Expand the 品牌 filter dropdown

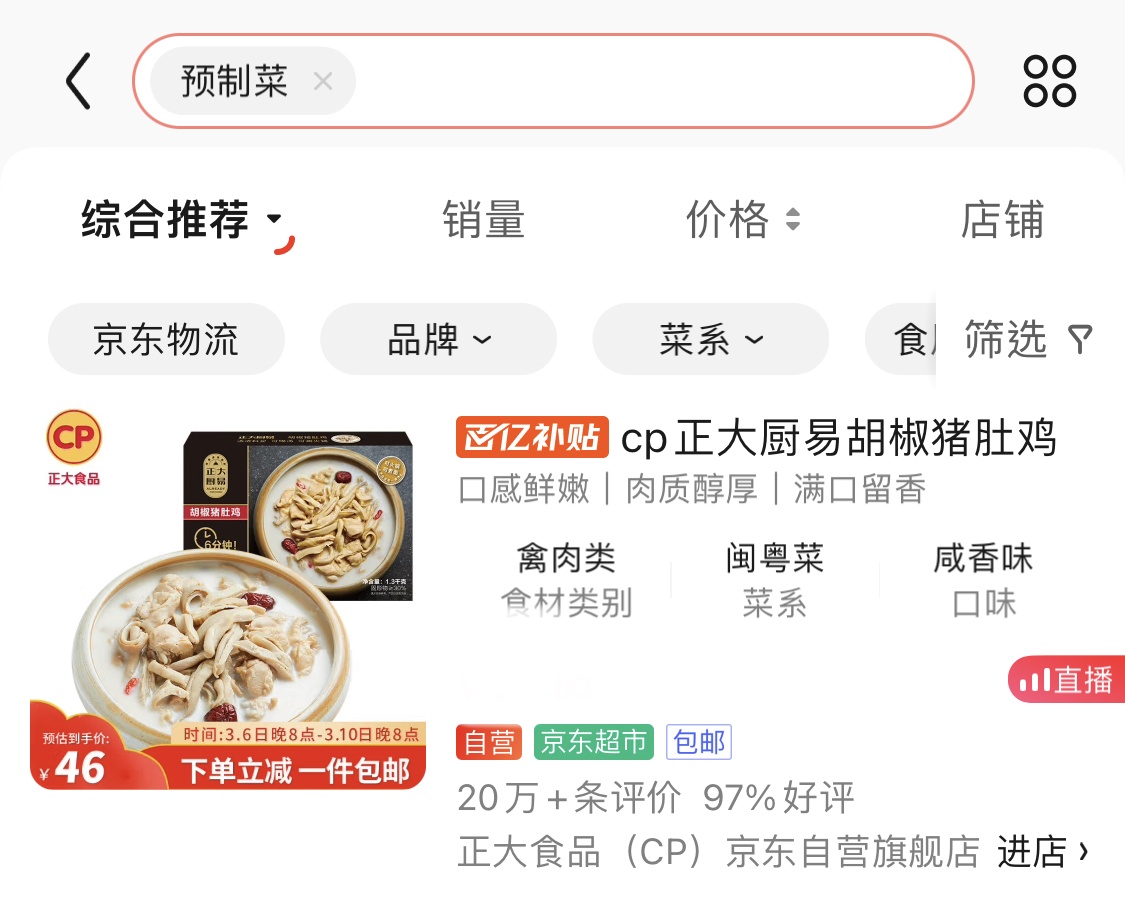438,340
